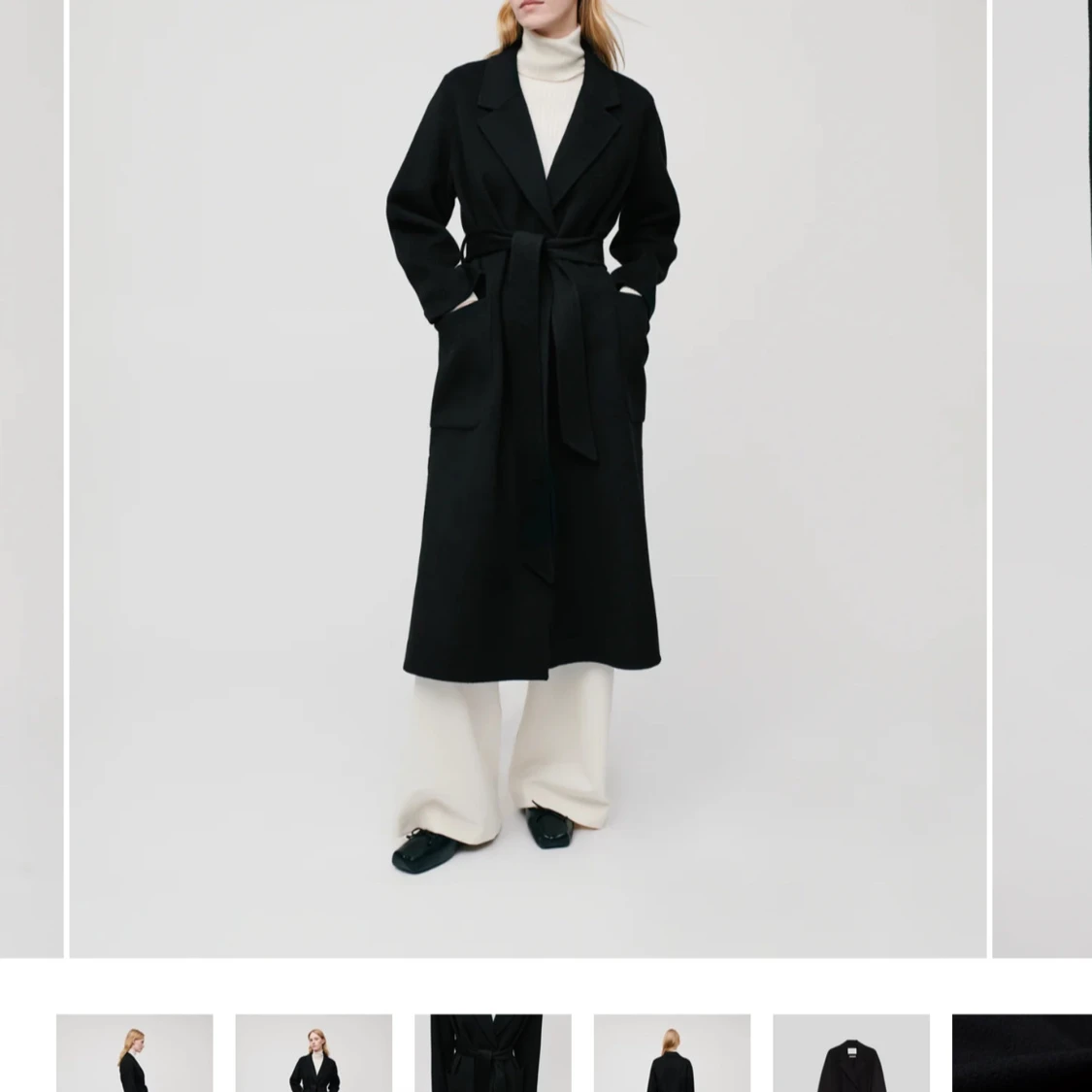Open the side-view photo thumbnail
Viewport: 1092px width, 1092px height.
(x=134, y=1054)
